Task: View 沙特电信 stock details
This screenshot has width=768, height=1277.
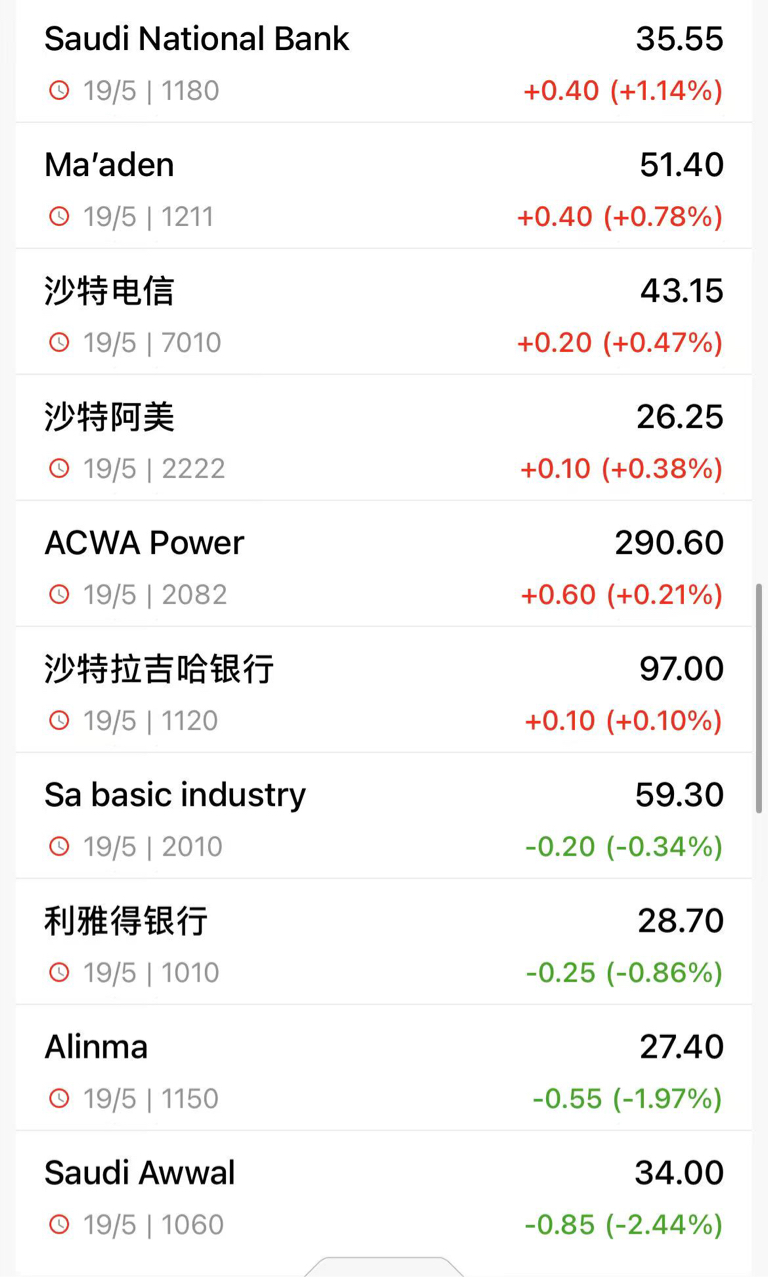Action: coord(384,312)
